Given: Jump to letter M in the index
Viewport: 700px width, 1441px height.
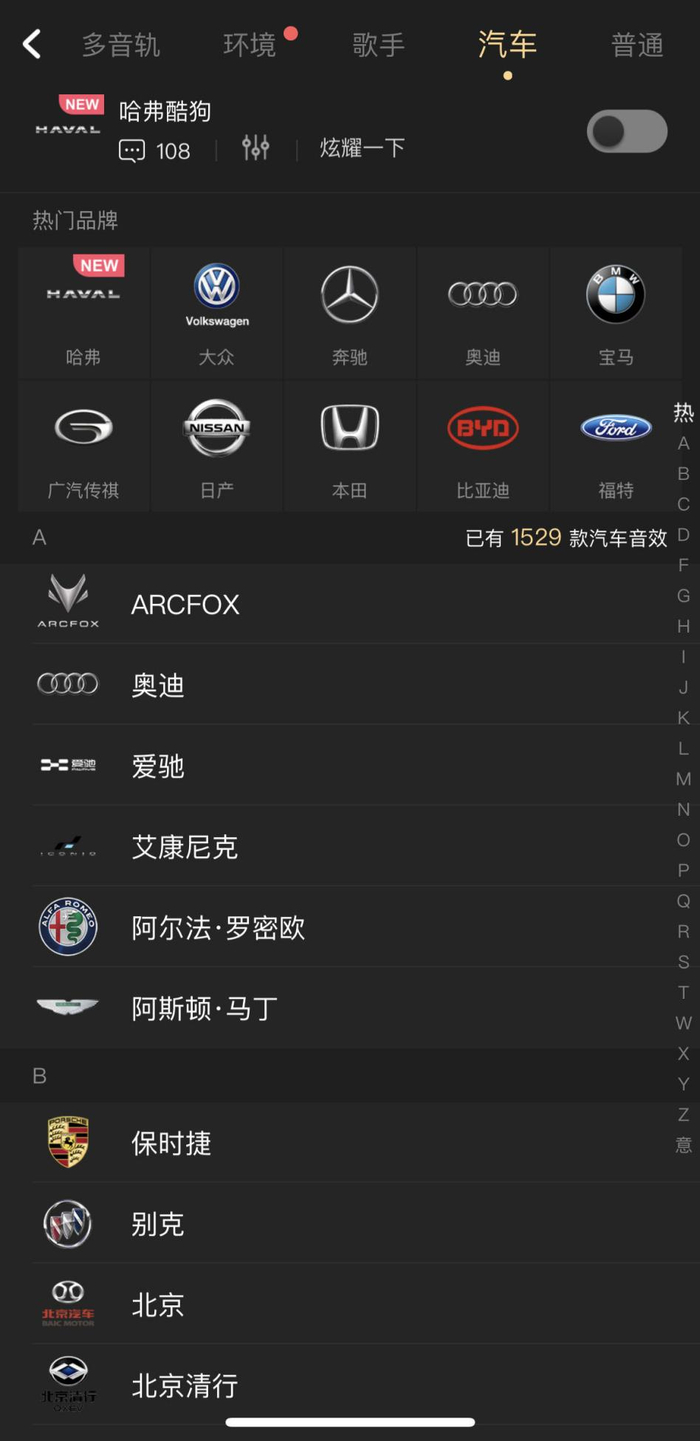Looking at the screenshot, I should tap(684, 779).
